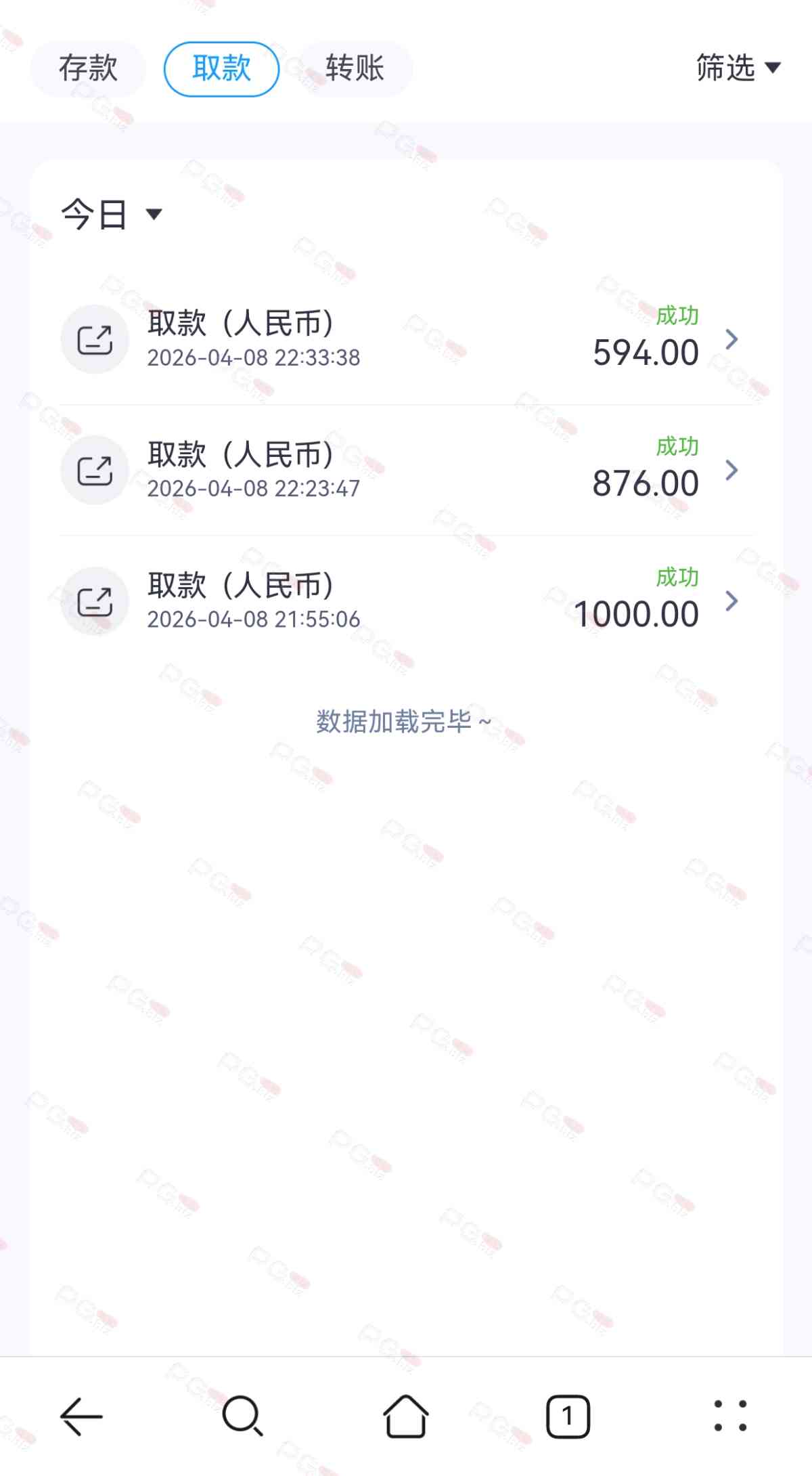Switch to the 存款 tab
Image resolution: width=812 pixels, height=1476 pixels.
pos(88,68)
